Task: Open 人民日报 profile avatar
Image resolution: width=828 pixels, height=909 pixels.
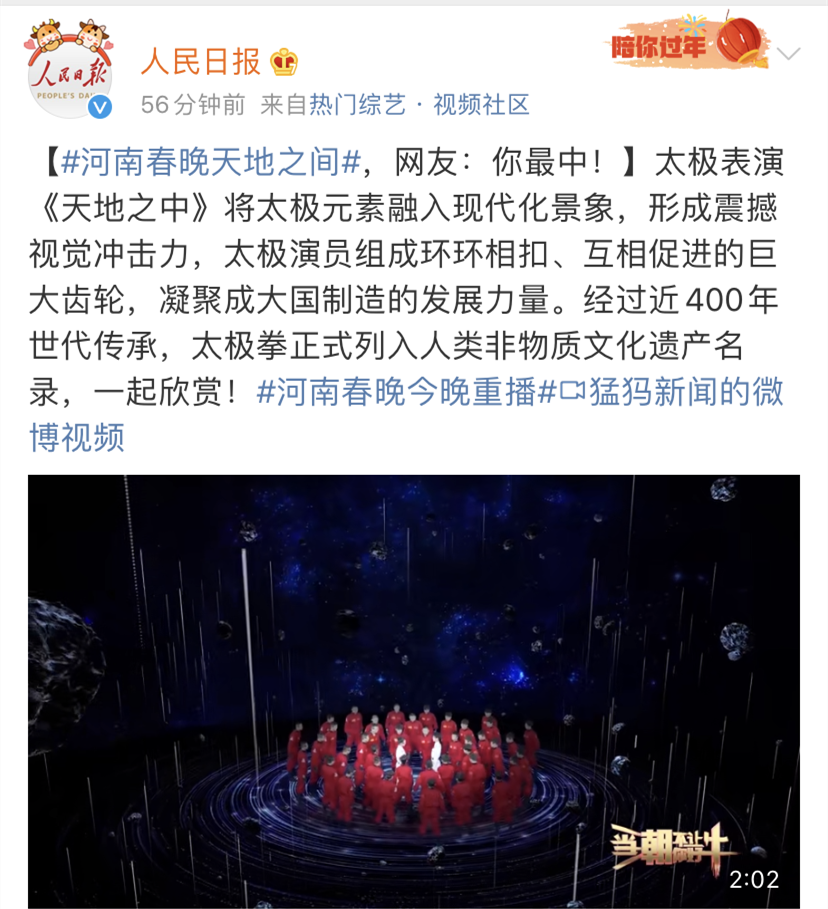Action: pos(69,72)
